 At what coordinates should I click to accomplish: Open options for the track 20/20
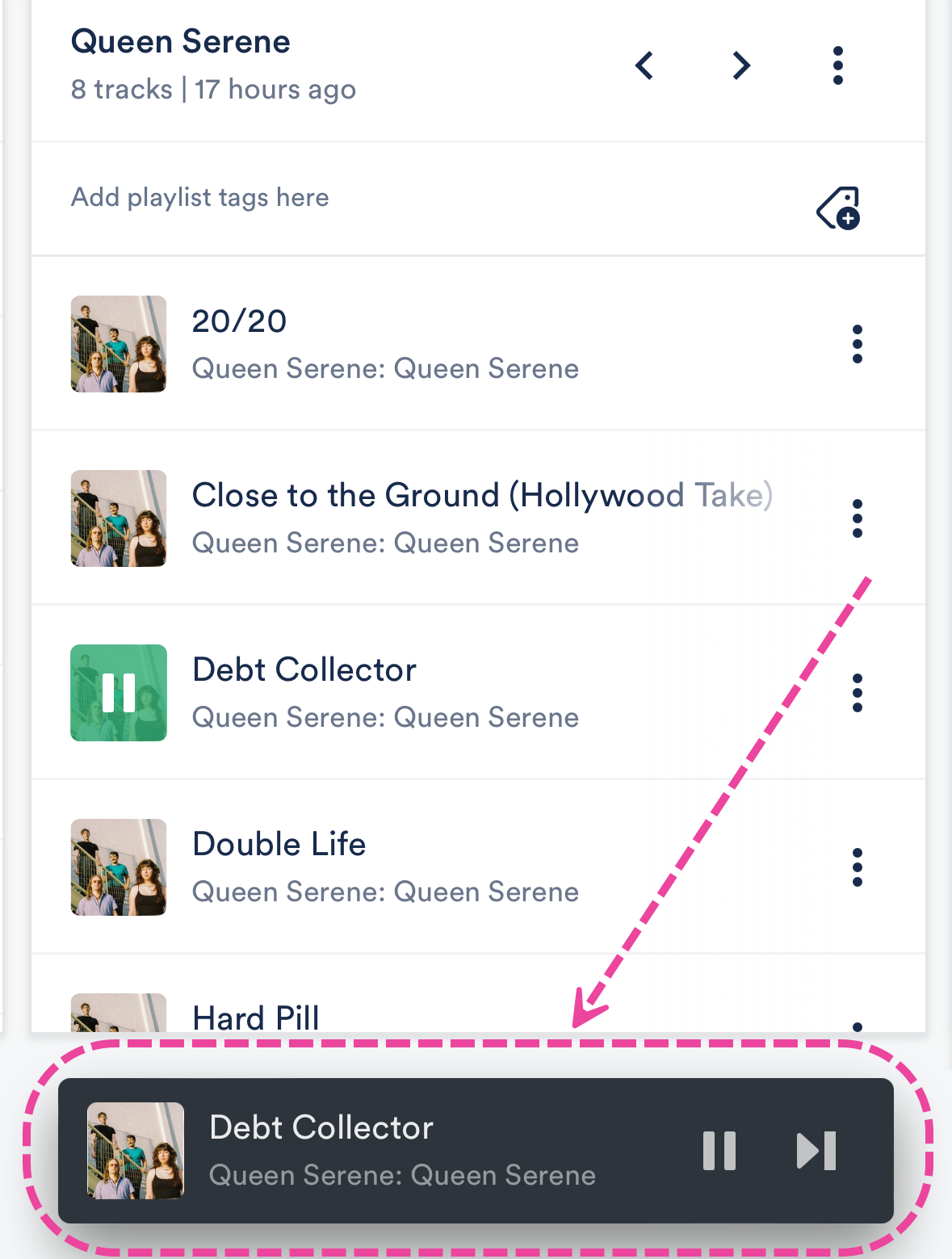858,345
